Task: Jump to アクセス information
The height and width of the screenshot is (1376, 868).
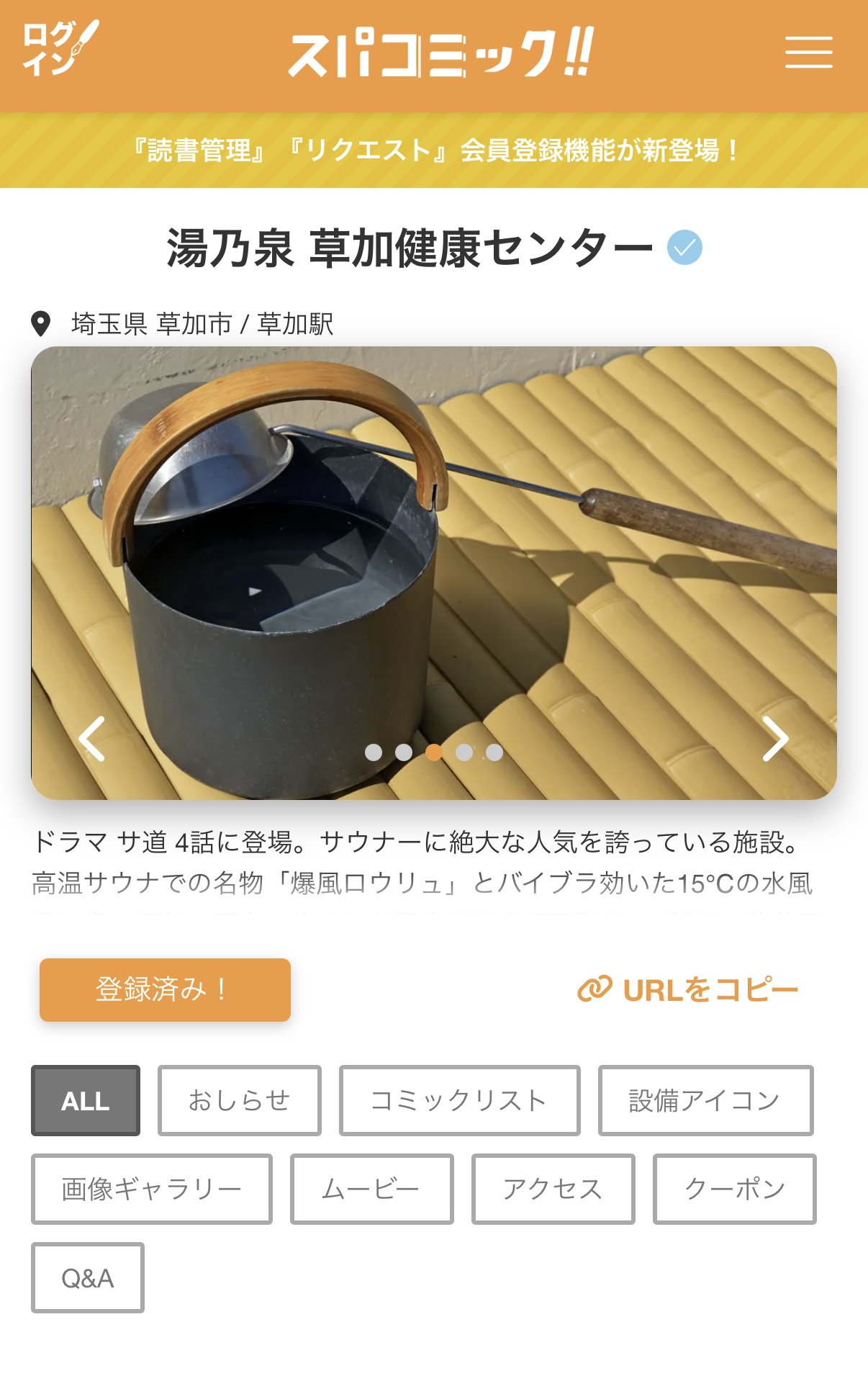Action: coord(553,1189)
